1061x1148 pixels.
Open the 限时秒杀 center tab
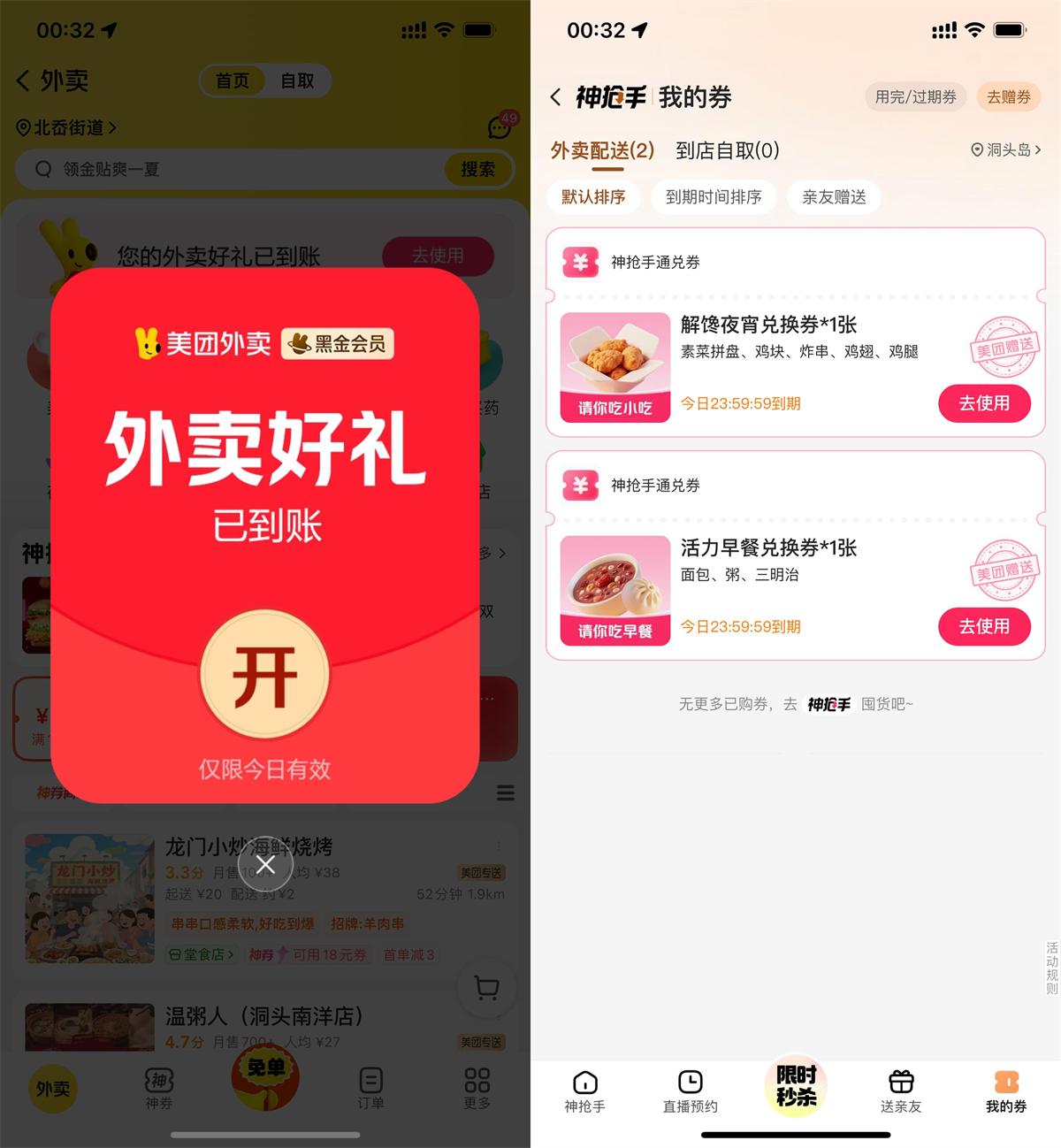tap(796, 1086)
